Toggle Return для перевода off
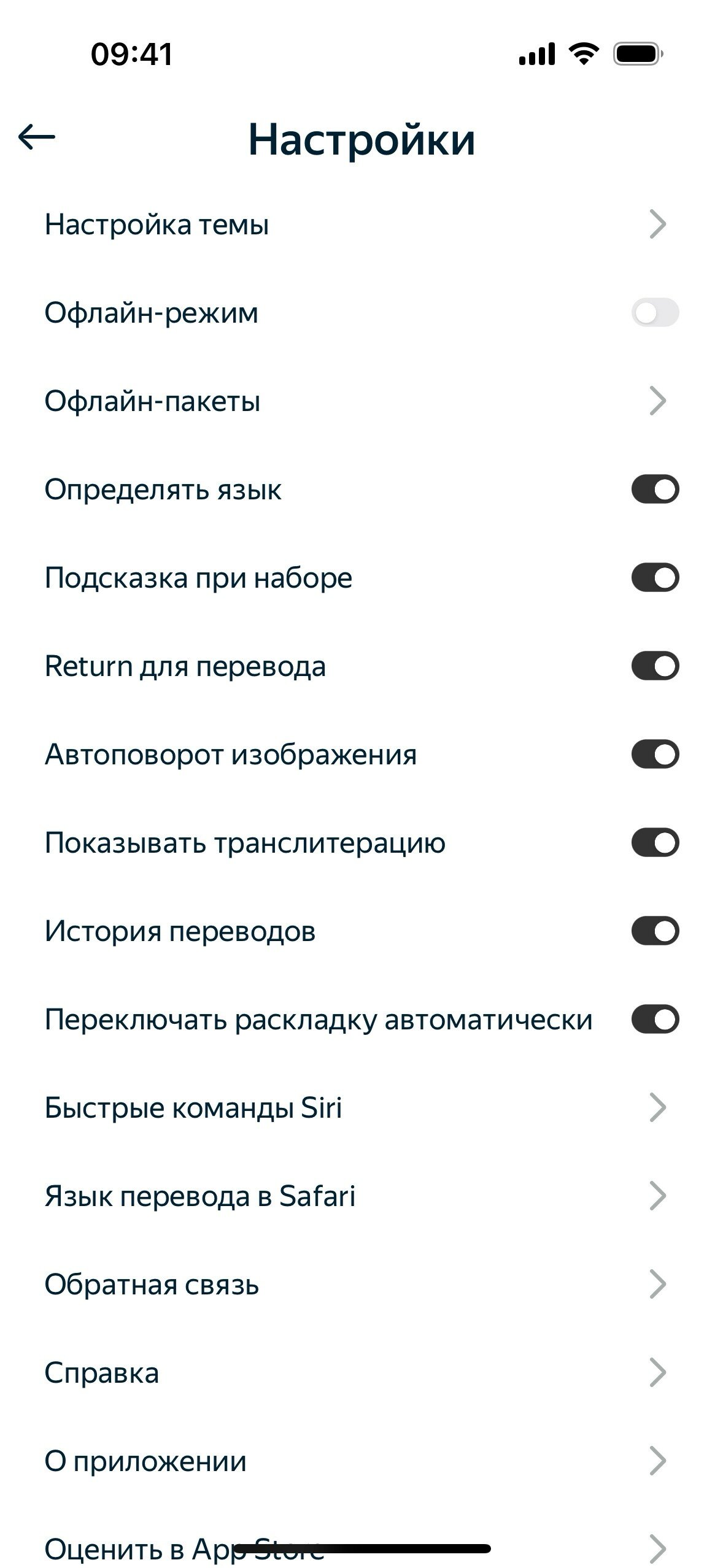Image resolution: width=723 pixels, height=1568 pixels. pyautogui.click(x=655, y=666)
